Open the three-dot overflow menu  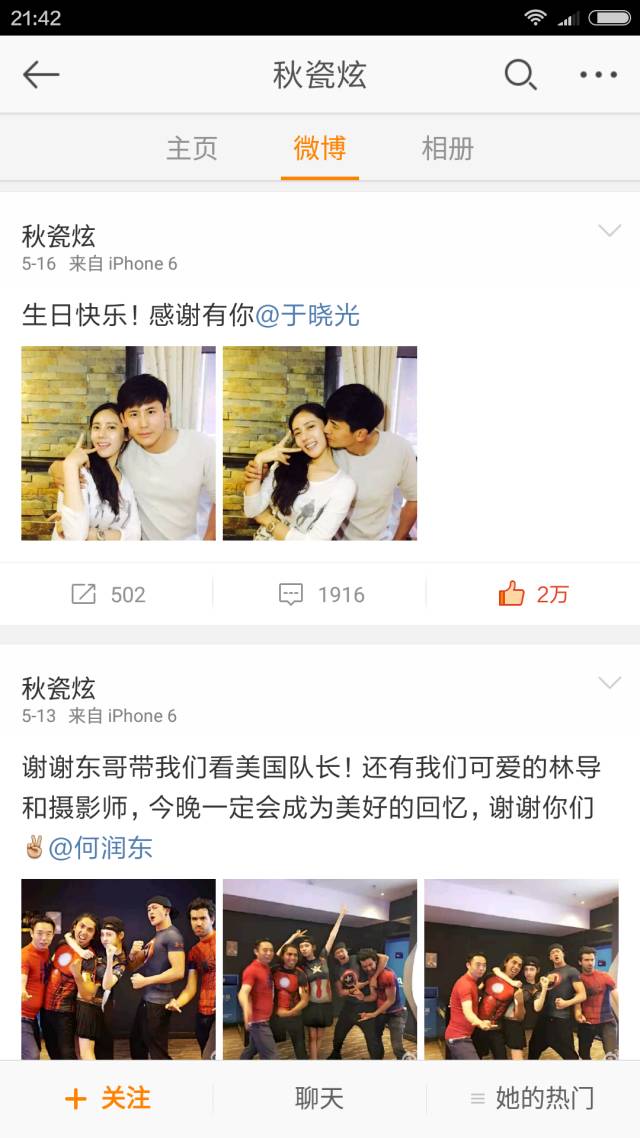598,75
